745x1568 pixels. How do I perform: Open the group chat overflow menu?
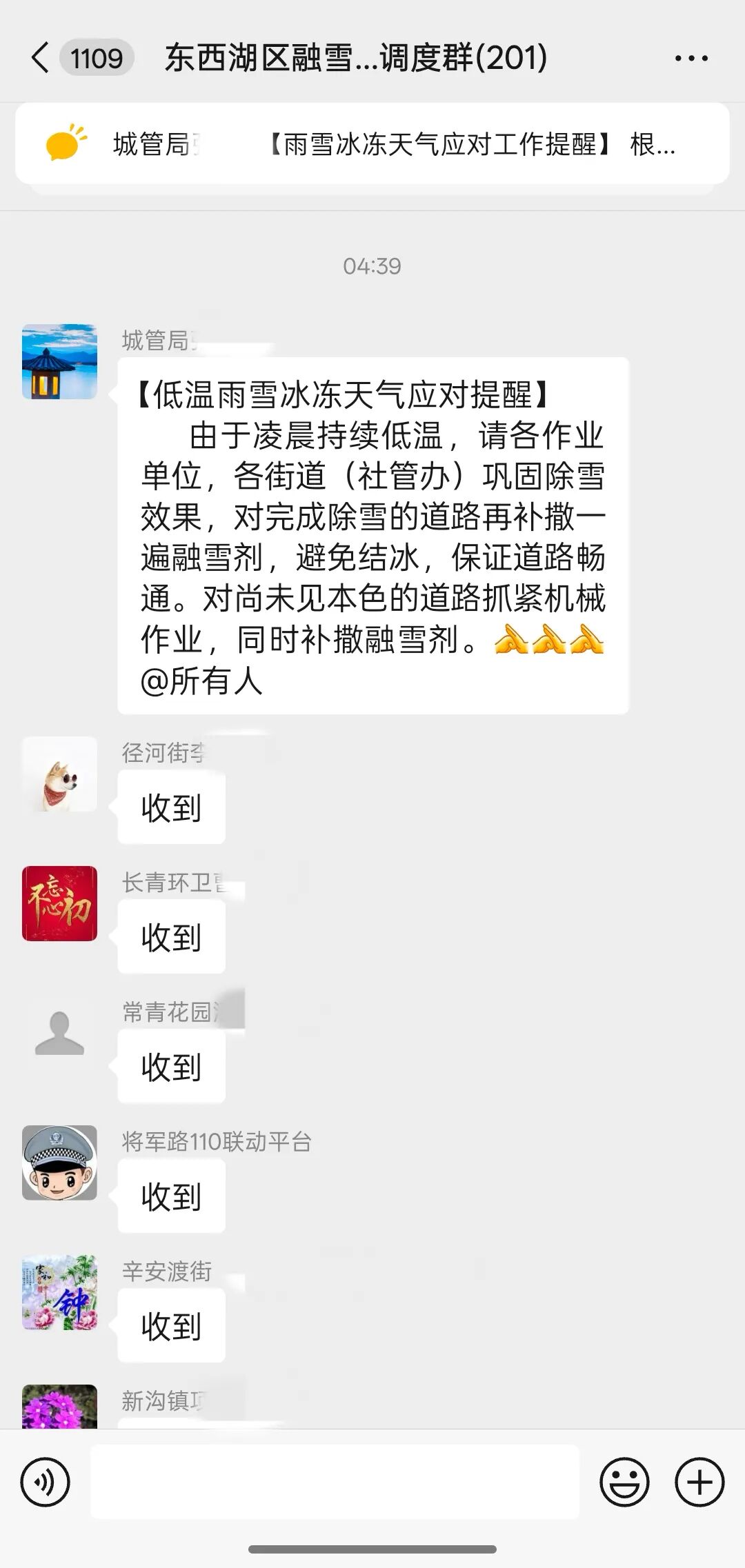(691, 59)
